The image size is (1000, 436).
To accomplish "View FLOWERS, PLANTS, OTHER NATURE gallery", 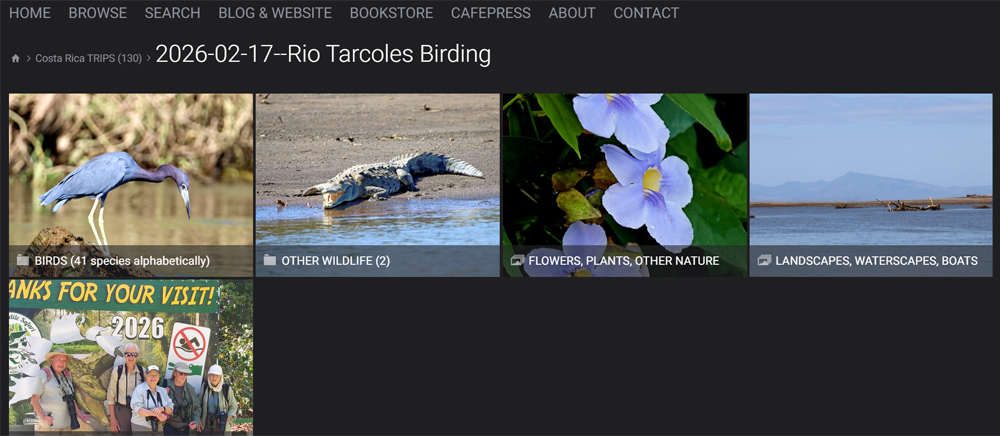I will point(624,185).
